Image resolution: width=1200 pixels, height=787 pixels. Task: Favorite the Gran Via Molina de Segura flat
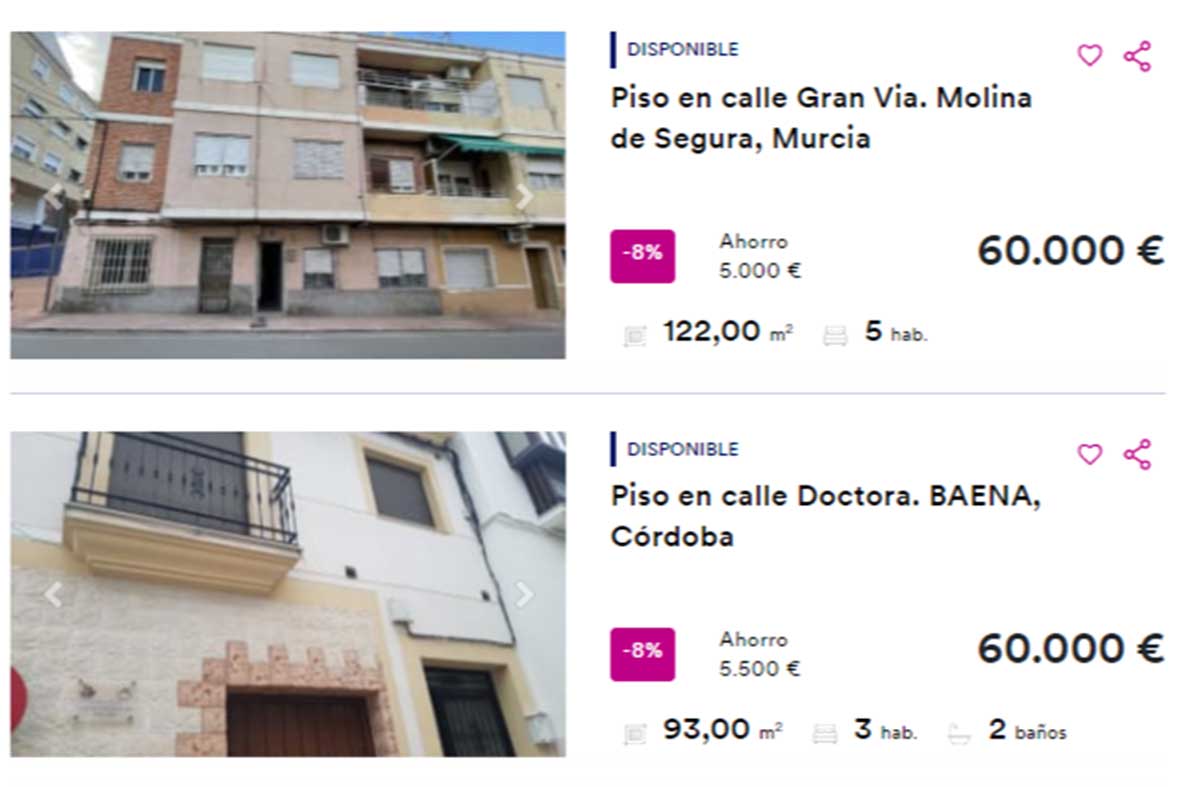tap(1089, 56)
